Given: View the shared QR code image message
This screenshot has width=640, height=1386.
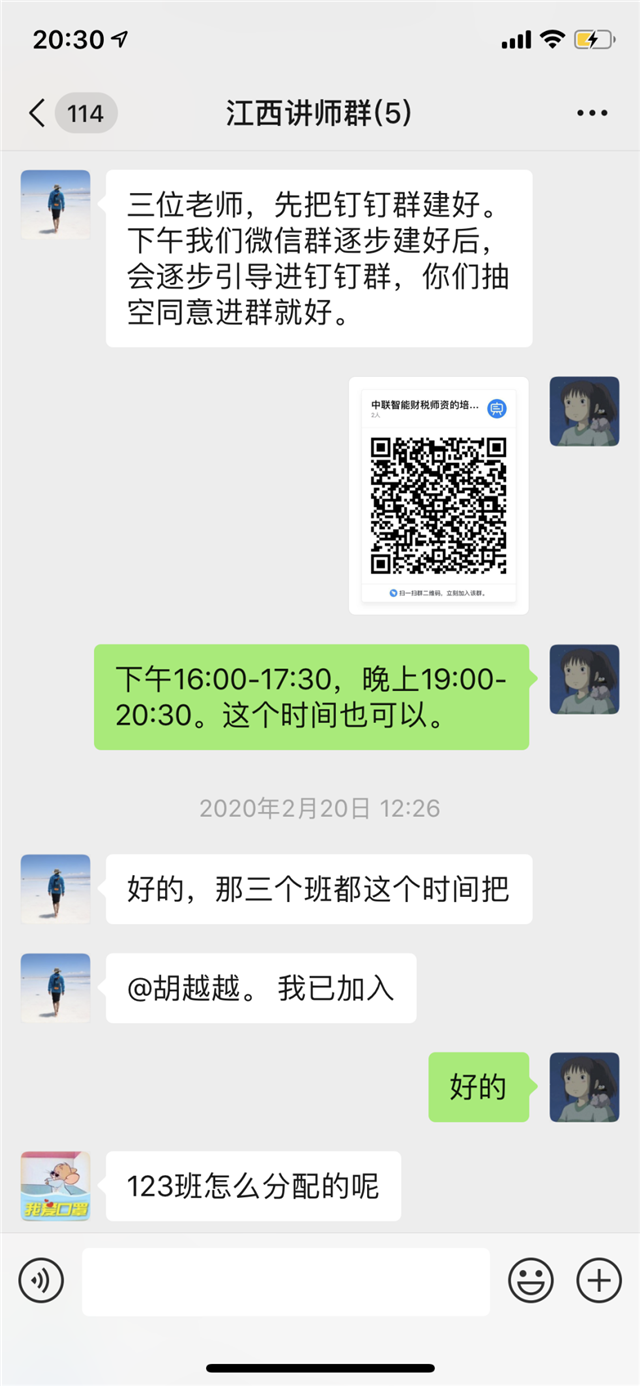Looking at the screenshot, I should [x=439, y=496].
